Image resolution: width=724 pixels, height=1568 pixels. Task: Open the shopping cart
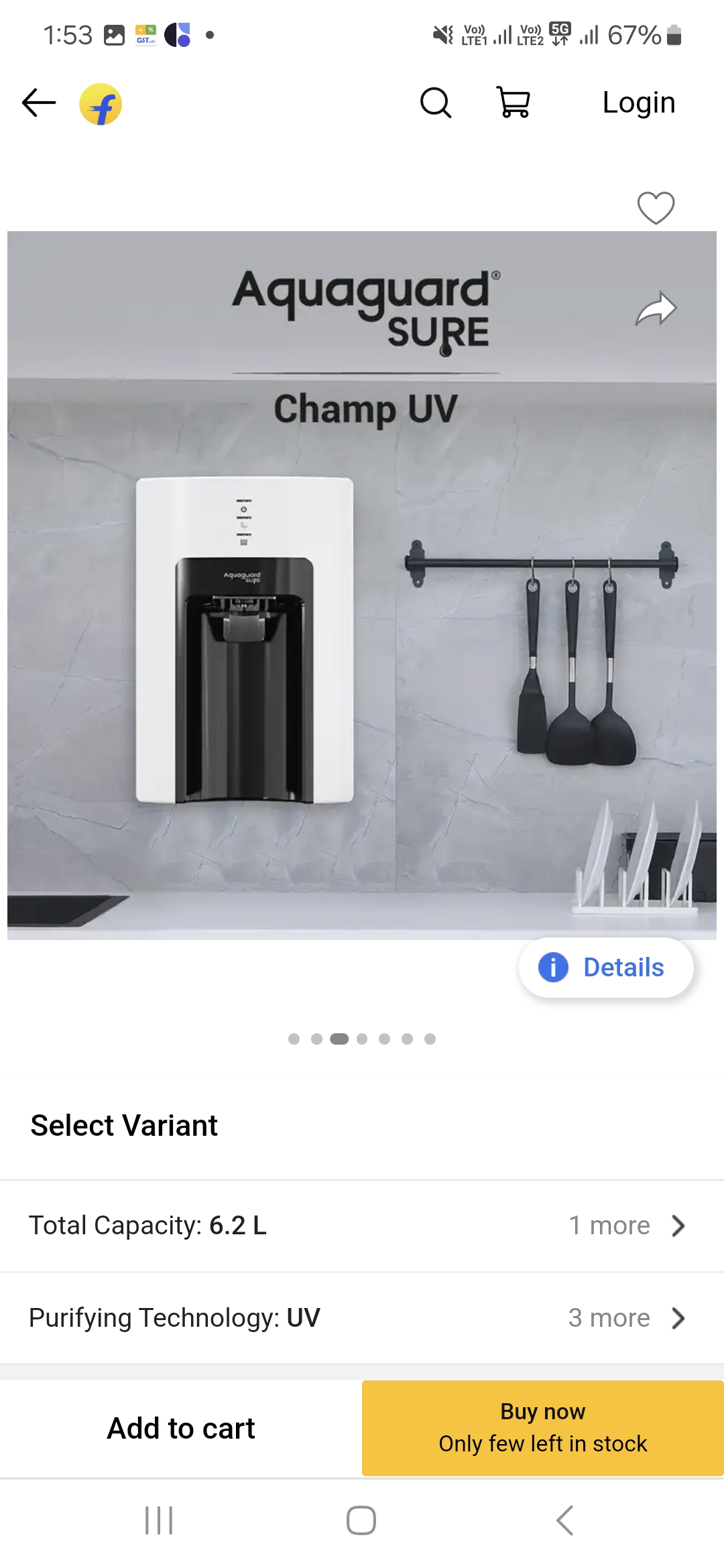(514, 103)
